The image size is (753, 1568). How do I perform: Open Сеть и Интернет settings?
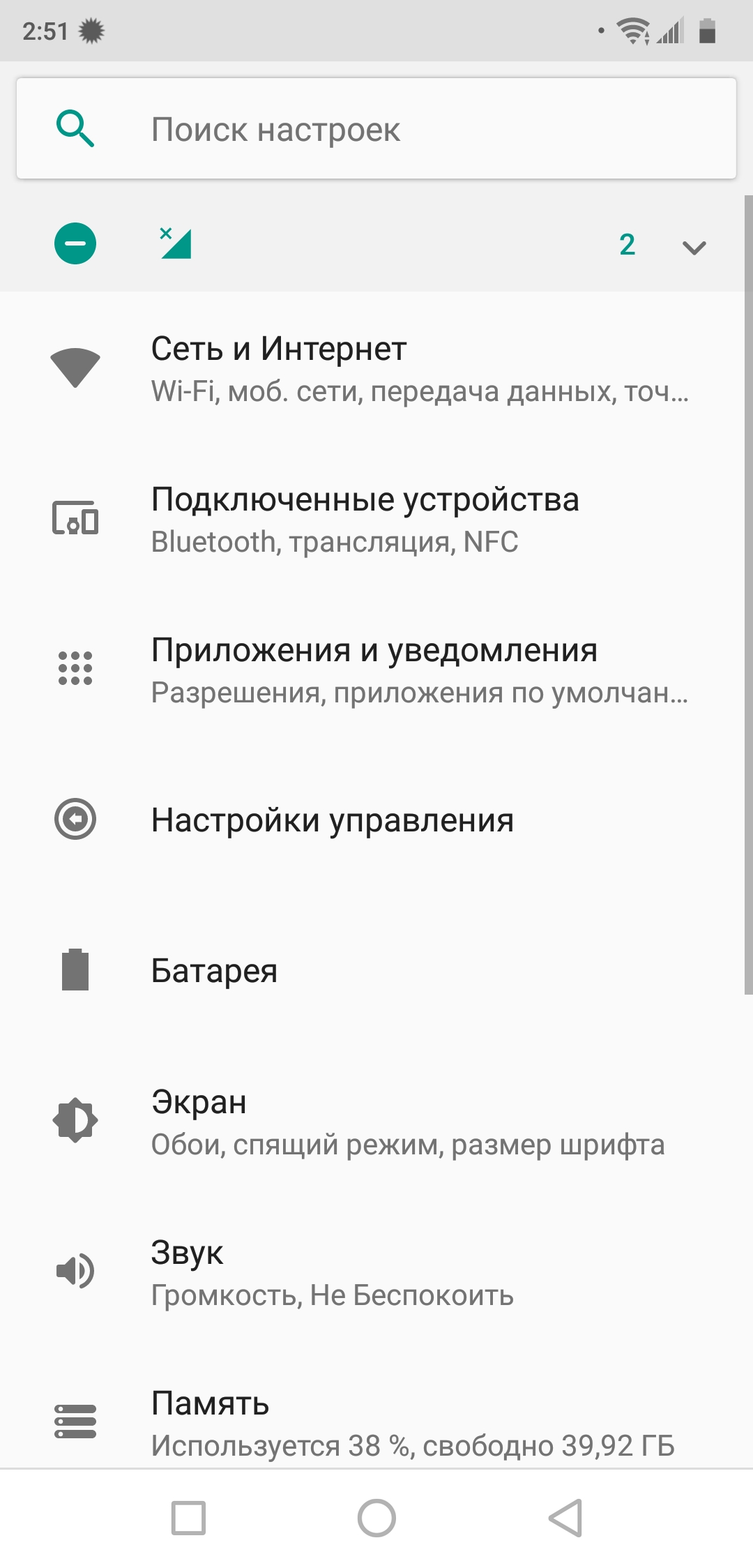pos(376,368)
